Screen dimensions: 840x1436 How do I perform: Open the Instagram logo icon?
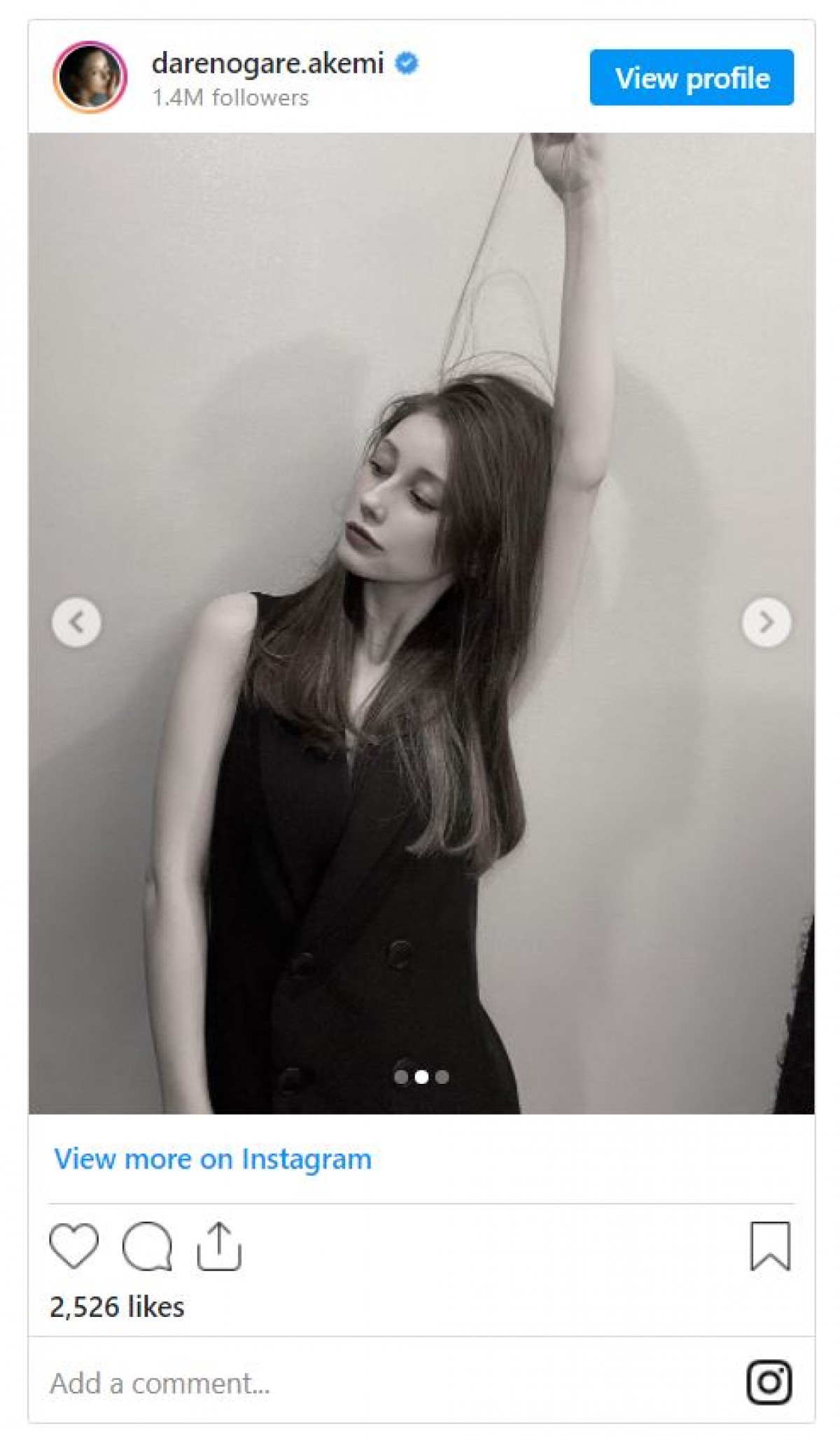tap(769, 1382)
